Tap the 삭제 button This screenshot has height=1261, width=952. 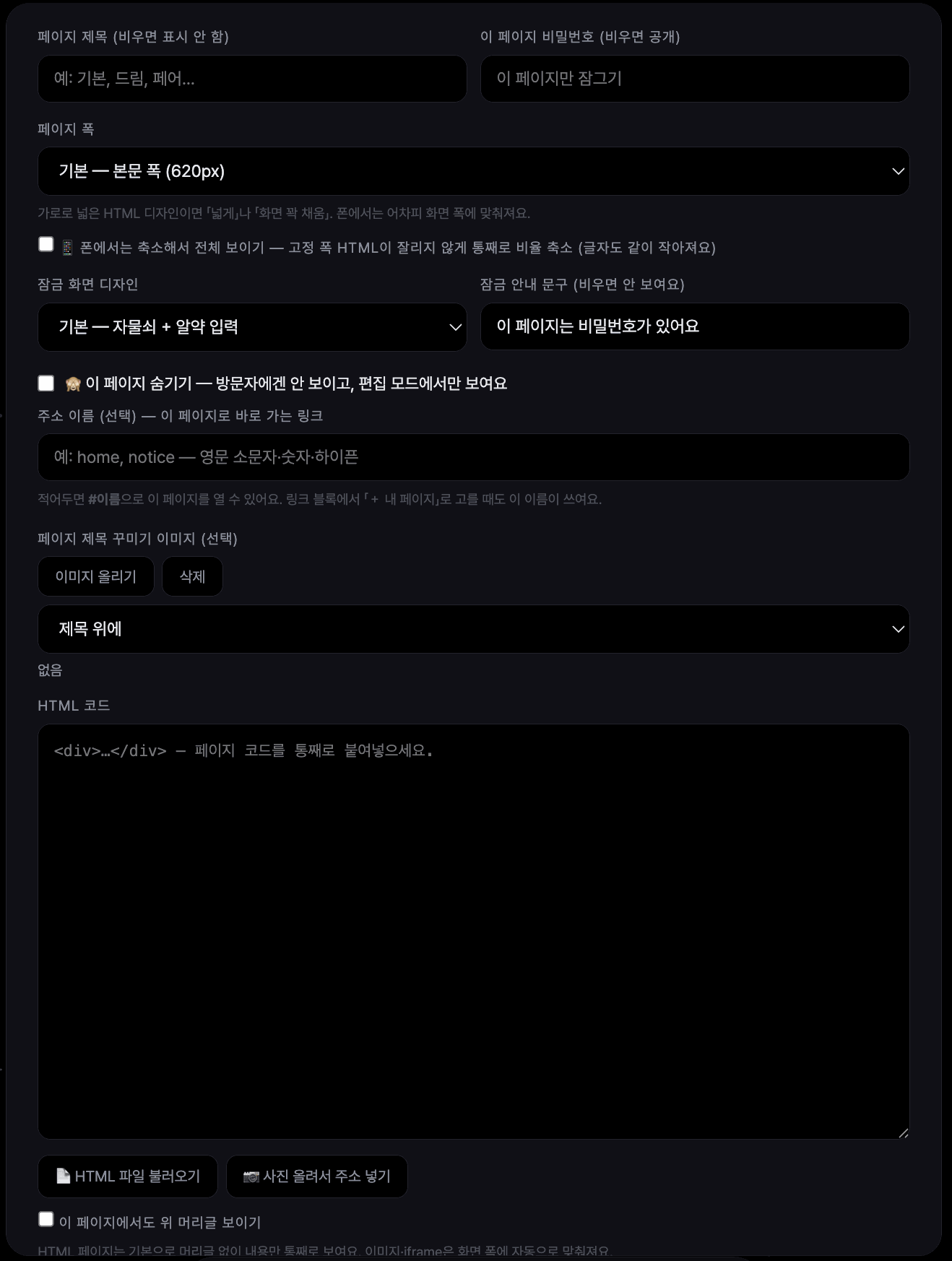tap(192, 576)
